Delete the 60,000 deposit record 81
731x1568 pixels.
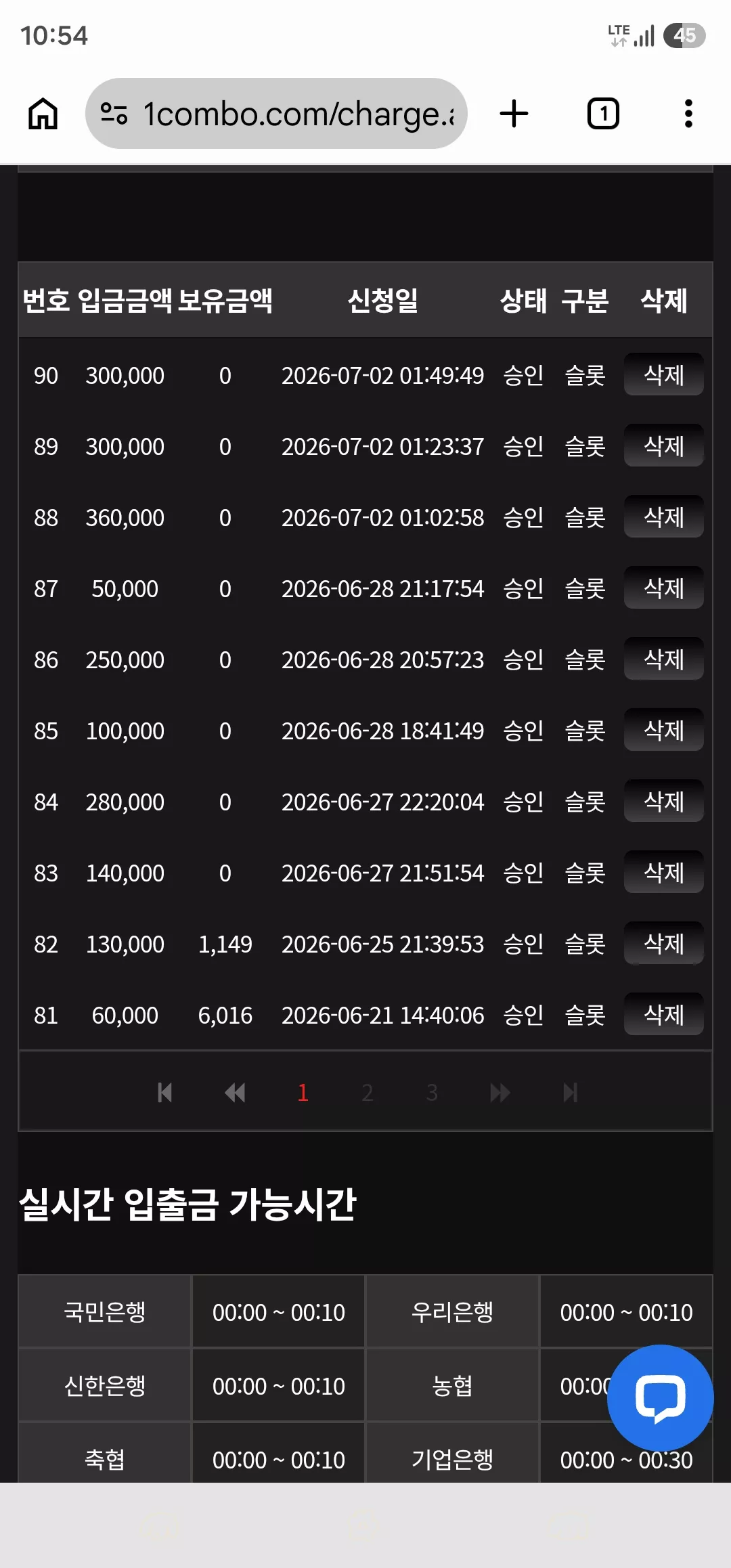pyautogui.click(x=663, y=1014)
